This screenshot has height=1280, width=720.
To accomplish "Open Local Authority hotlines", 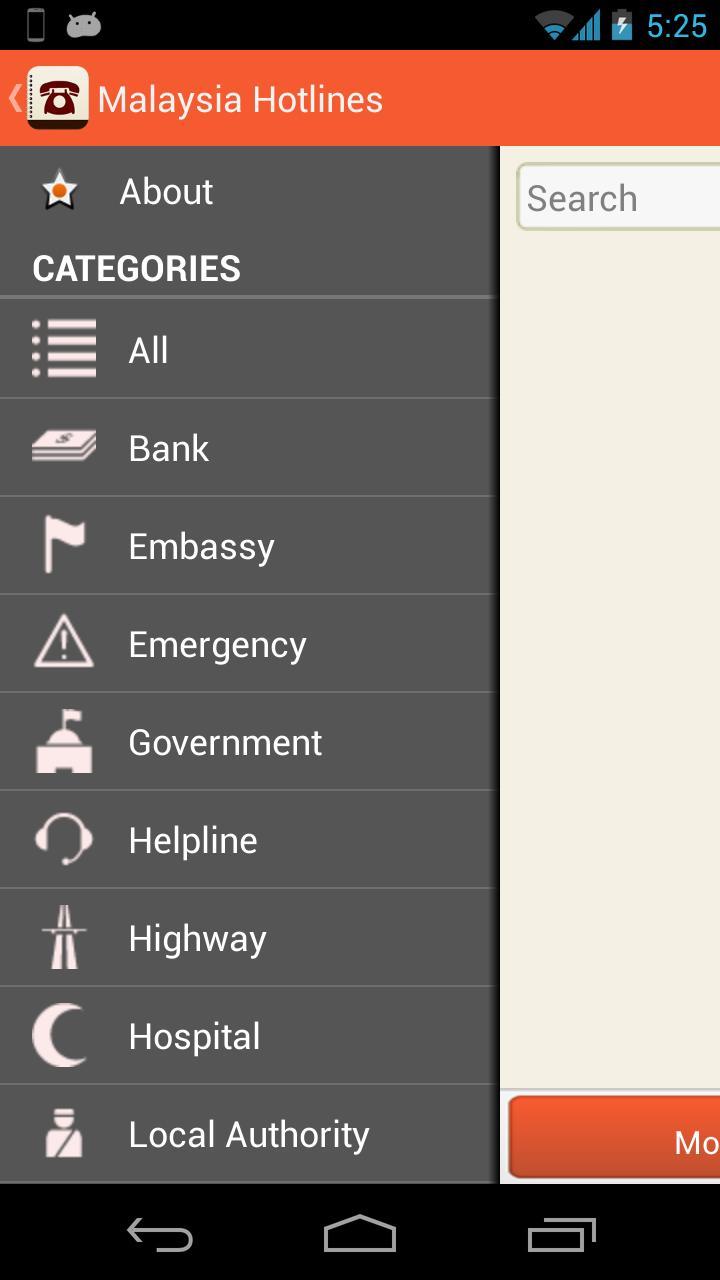I will [248, 1134].
